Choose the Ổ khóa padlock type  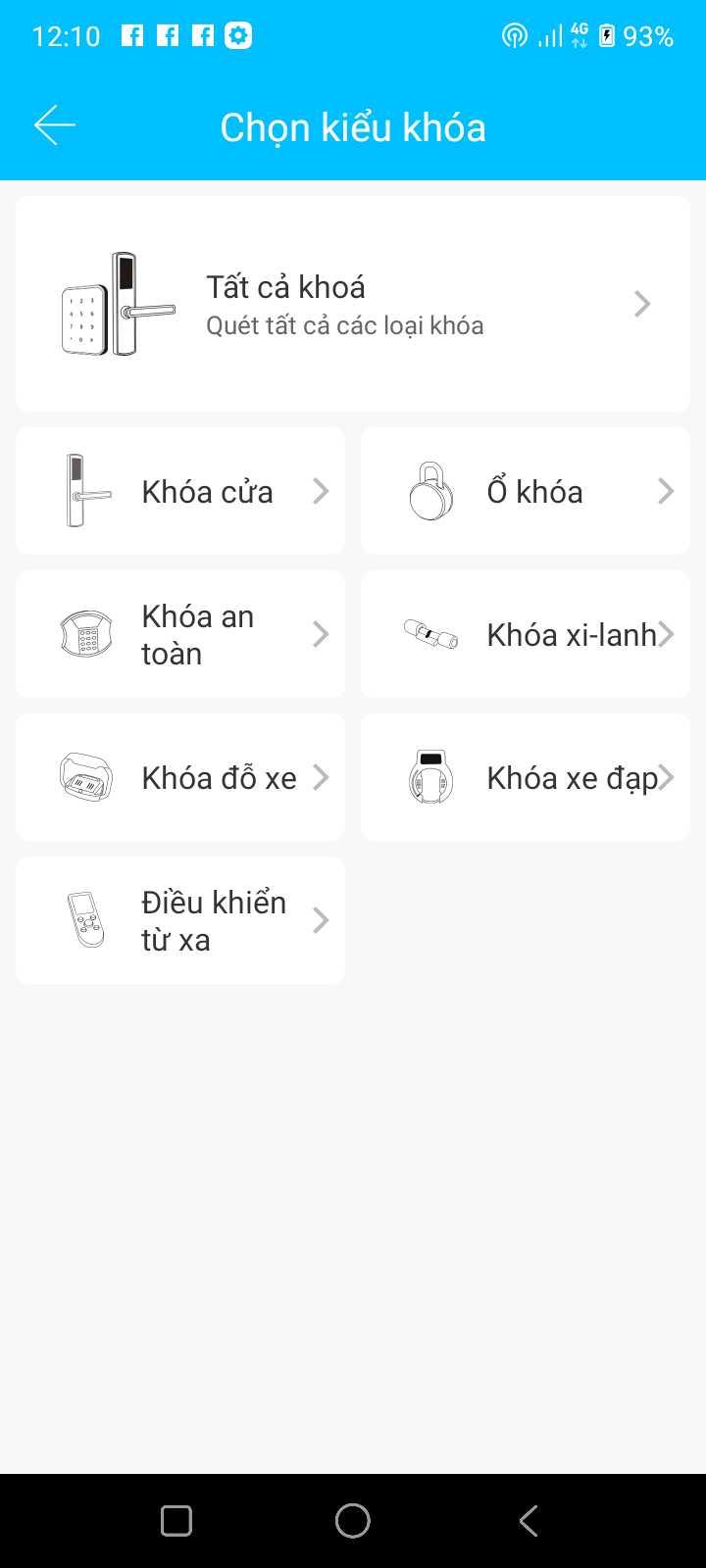coord(526,491)
